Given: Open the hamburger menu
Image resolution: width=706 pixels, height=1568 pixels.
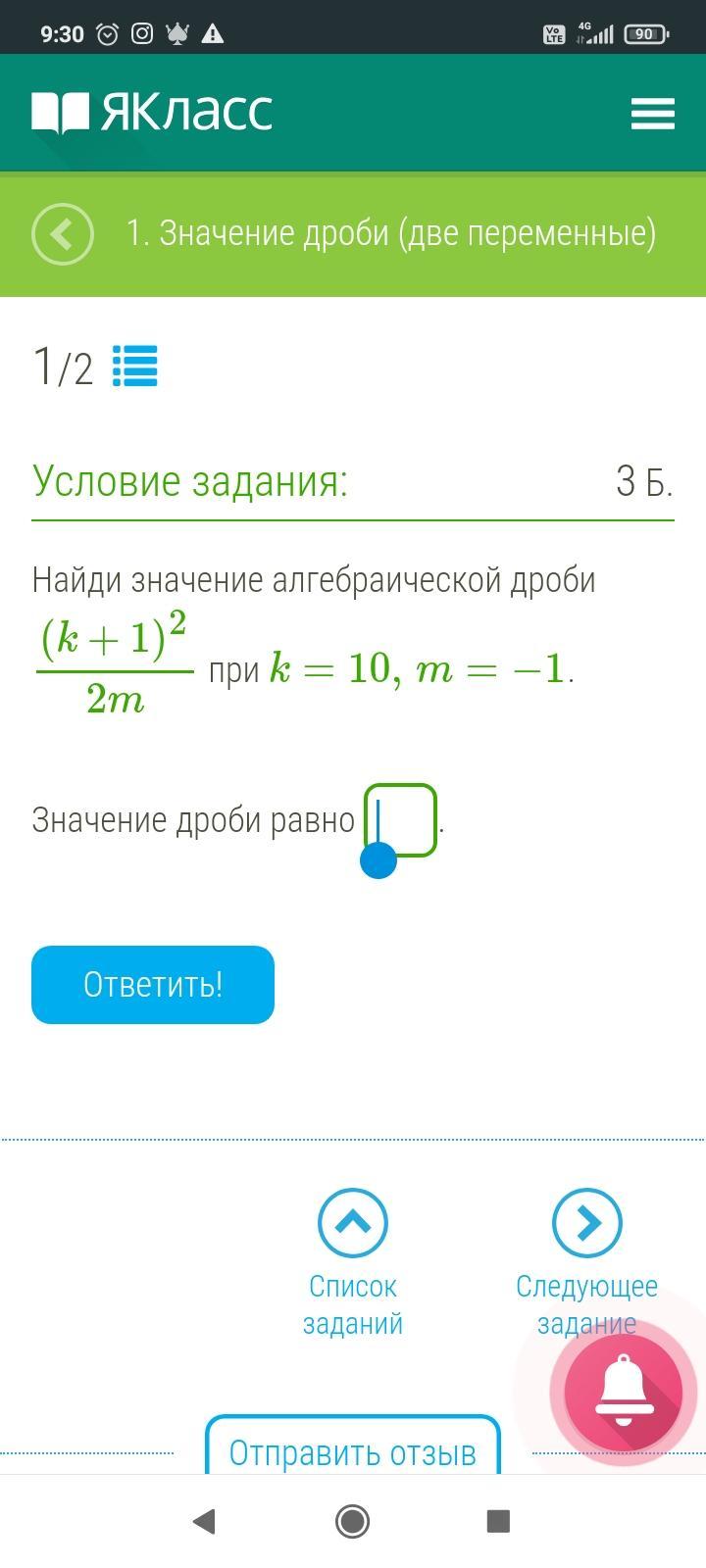Looking at the screenshot, I should (652, 113).
